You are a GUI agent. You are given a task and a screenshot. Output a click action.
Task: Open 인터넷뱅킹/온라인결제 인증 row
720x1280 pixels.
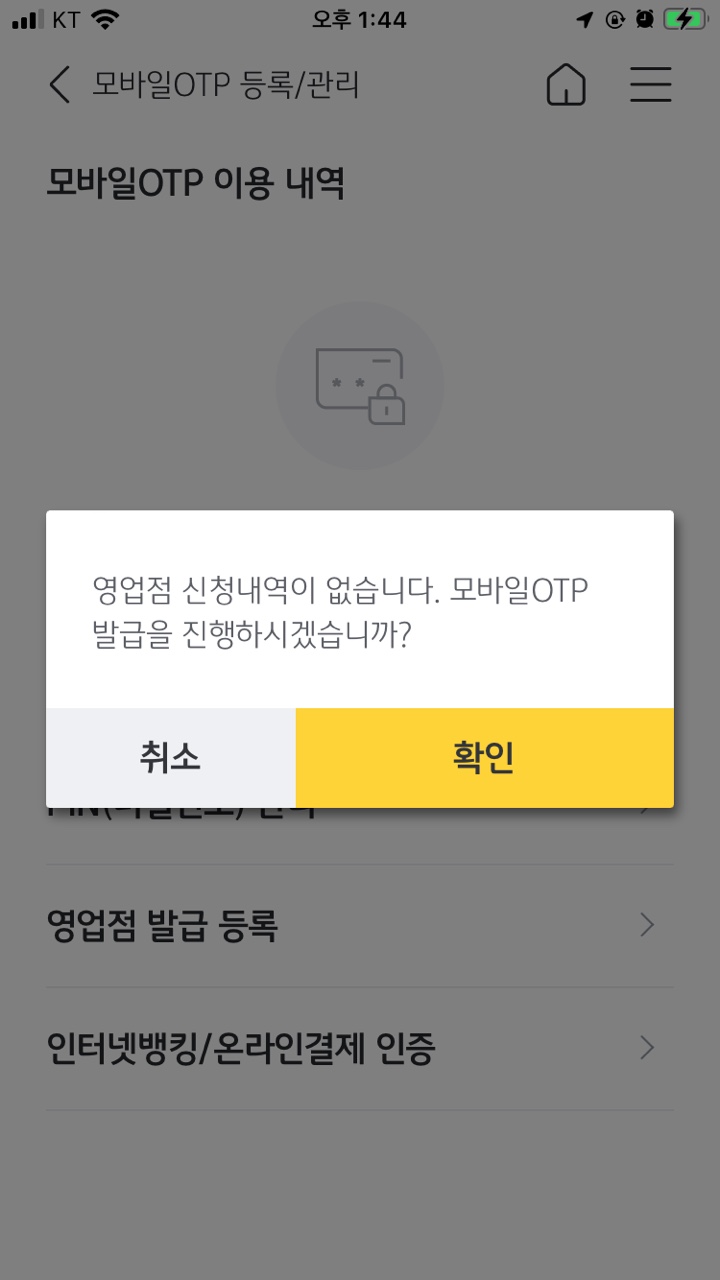click(x=360, y=1049)
